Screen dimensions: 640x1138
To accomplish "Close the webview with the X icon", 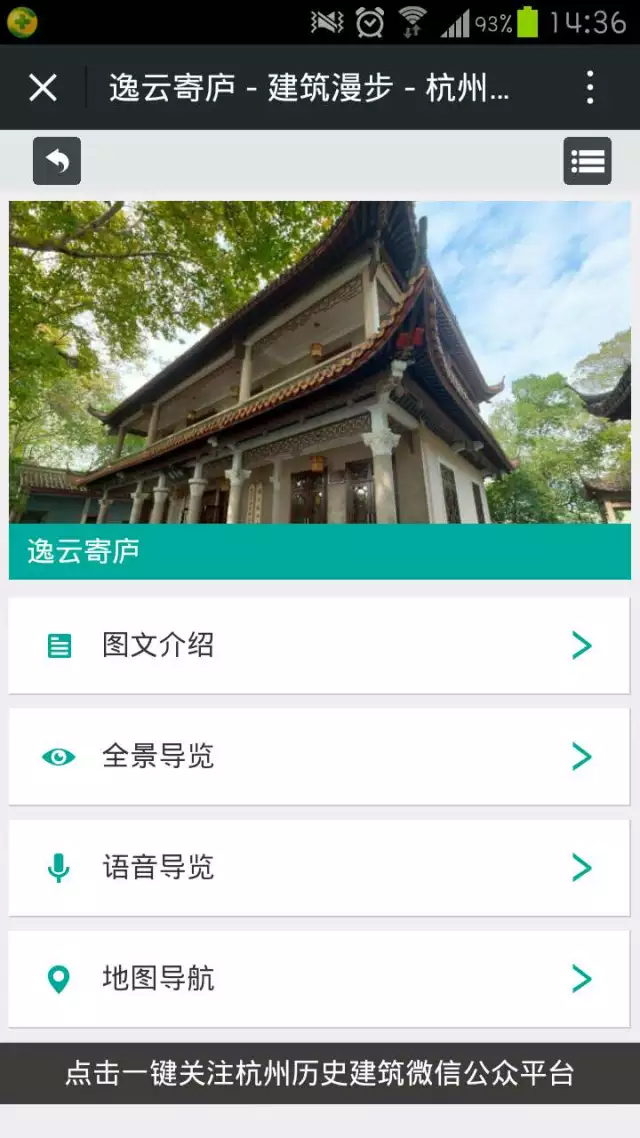I will coord(43,88).
